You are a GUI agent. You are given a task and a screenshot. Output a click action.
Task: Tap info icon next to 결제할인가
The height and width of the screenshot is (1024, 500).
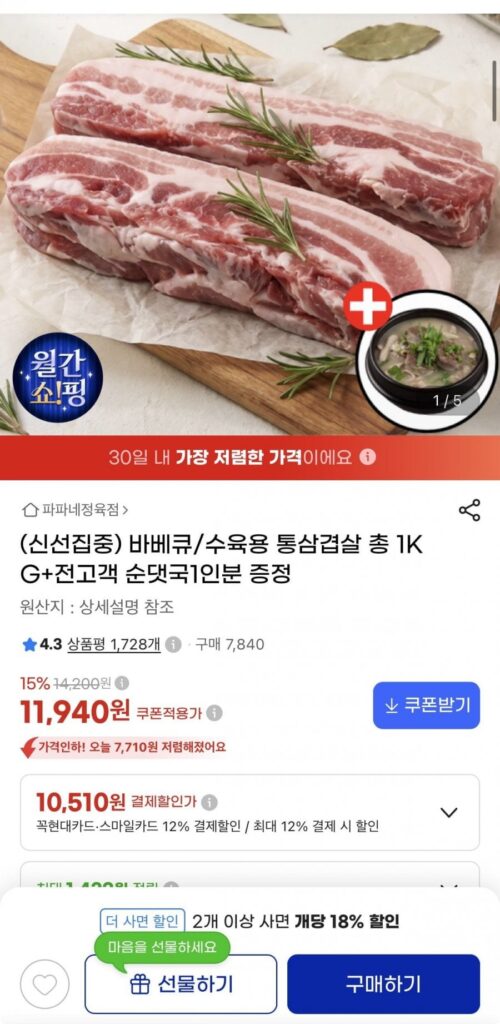coord(210,802)
